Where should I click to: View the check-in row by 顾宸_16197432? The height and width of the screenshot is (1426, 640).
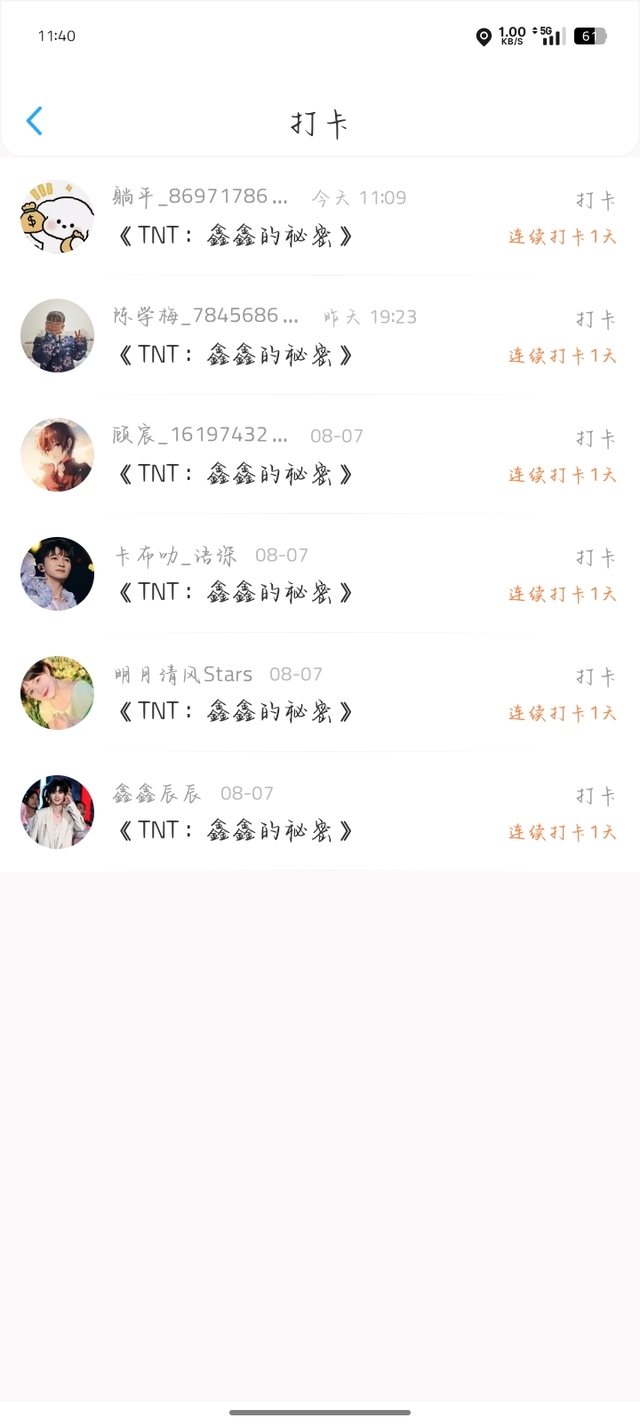318,455
